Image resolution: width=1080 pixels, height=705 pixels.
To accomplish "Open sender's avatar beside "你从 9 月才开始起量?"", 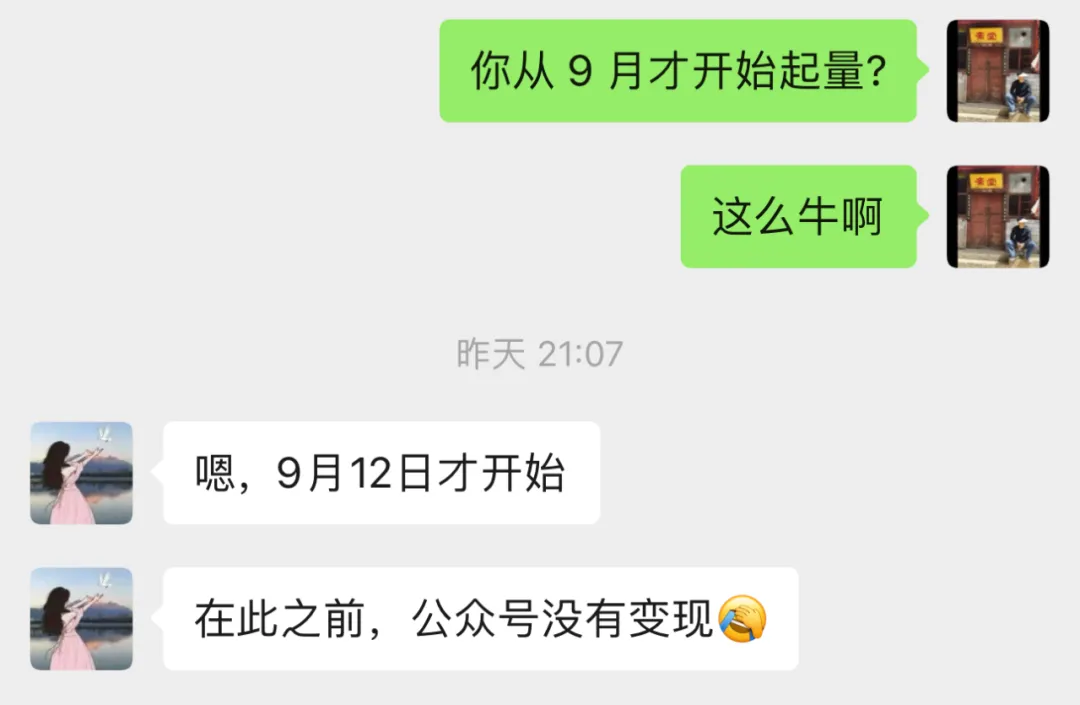I will click(997, 71).
